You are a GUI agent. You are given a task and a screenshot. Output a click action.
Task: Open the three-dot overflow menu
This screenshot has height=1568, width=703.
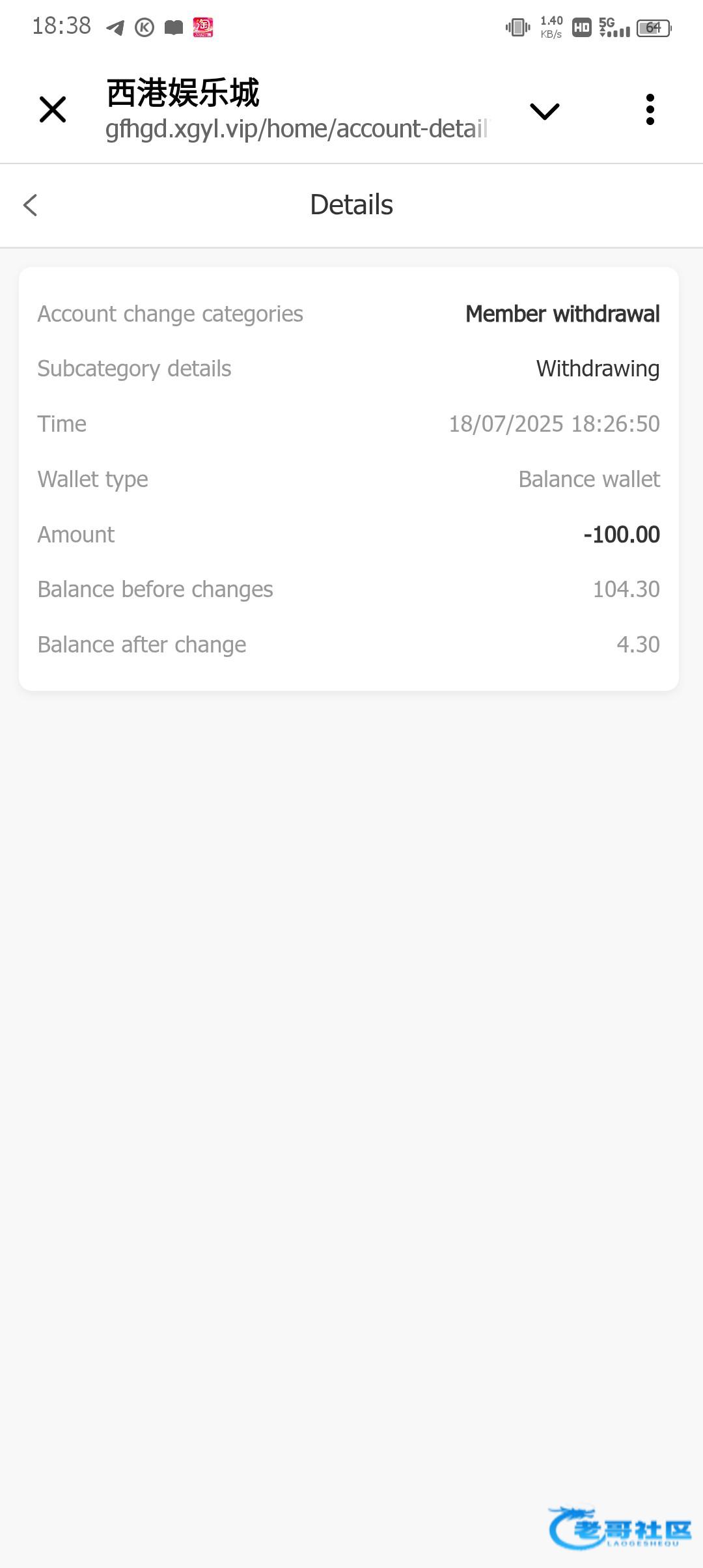pyautogui.click(x=650, y=109)
